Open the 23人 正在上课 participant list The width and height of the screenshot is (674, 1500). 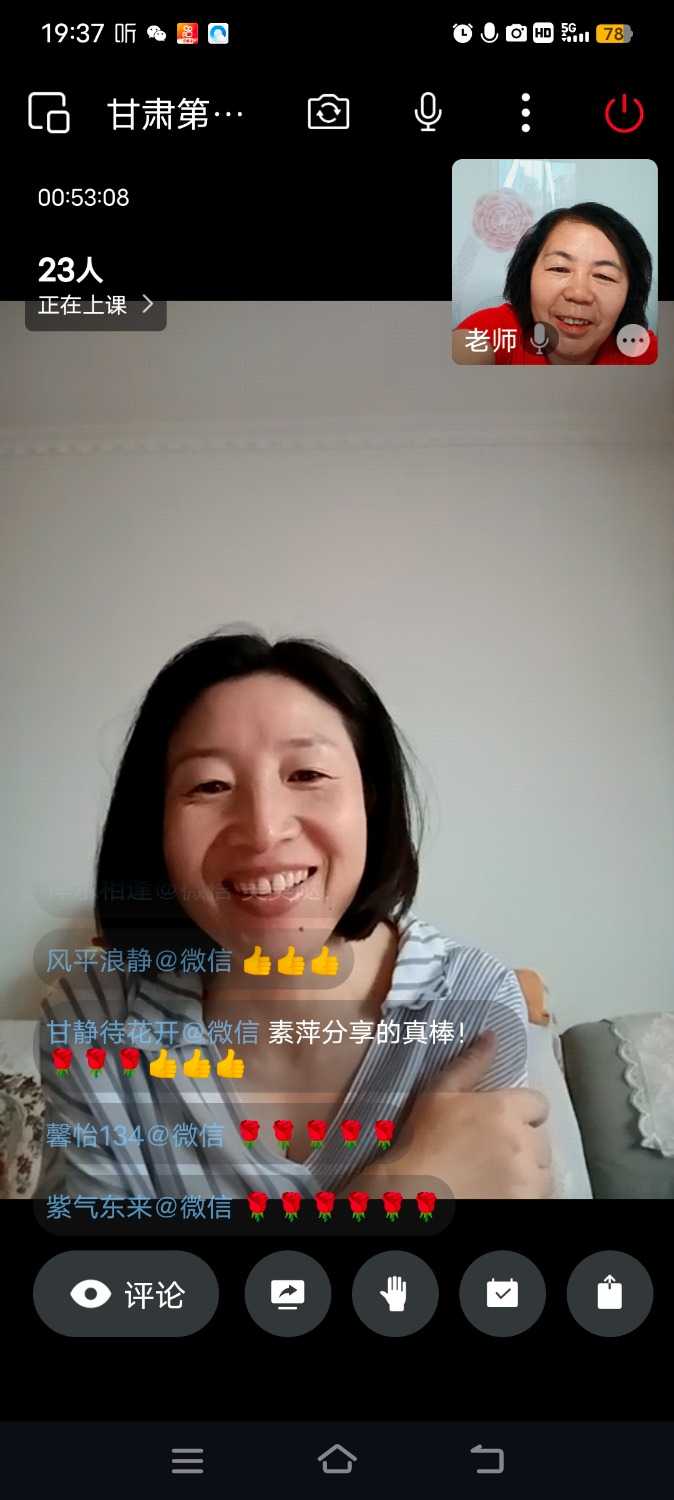[x=95, y=288]
